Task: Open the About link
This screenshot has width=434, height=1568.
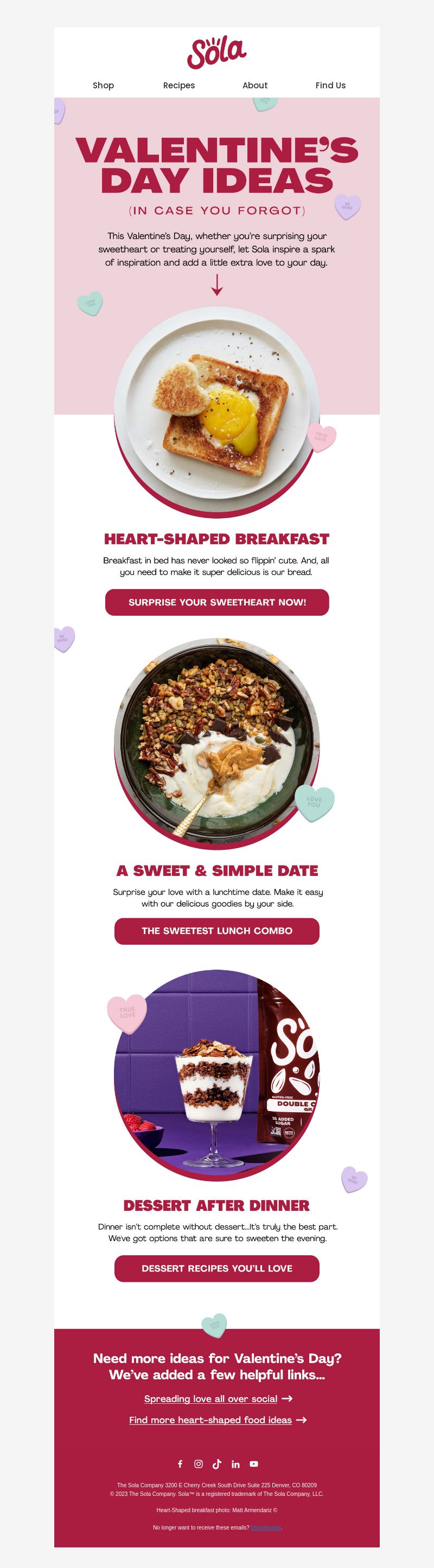Action: pos(255,85)
